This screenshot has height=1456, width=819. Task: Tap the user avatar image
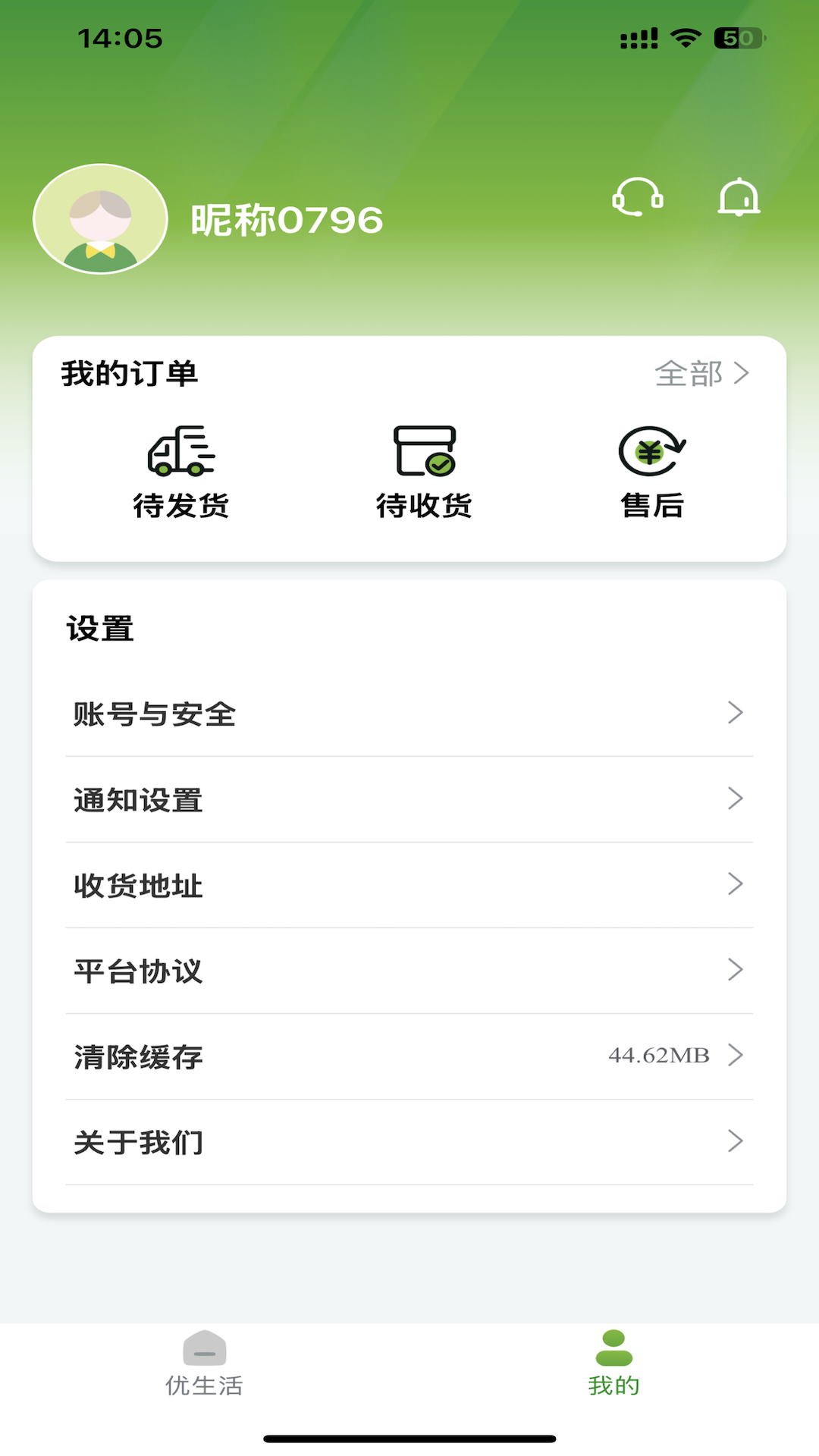click(x=100, y=219)
